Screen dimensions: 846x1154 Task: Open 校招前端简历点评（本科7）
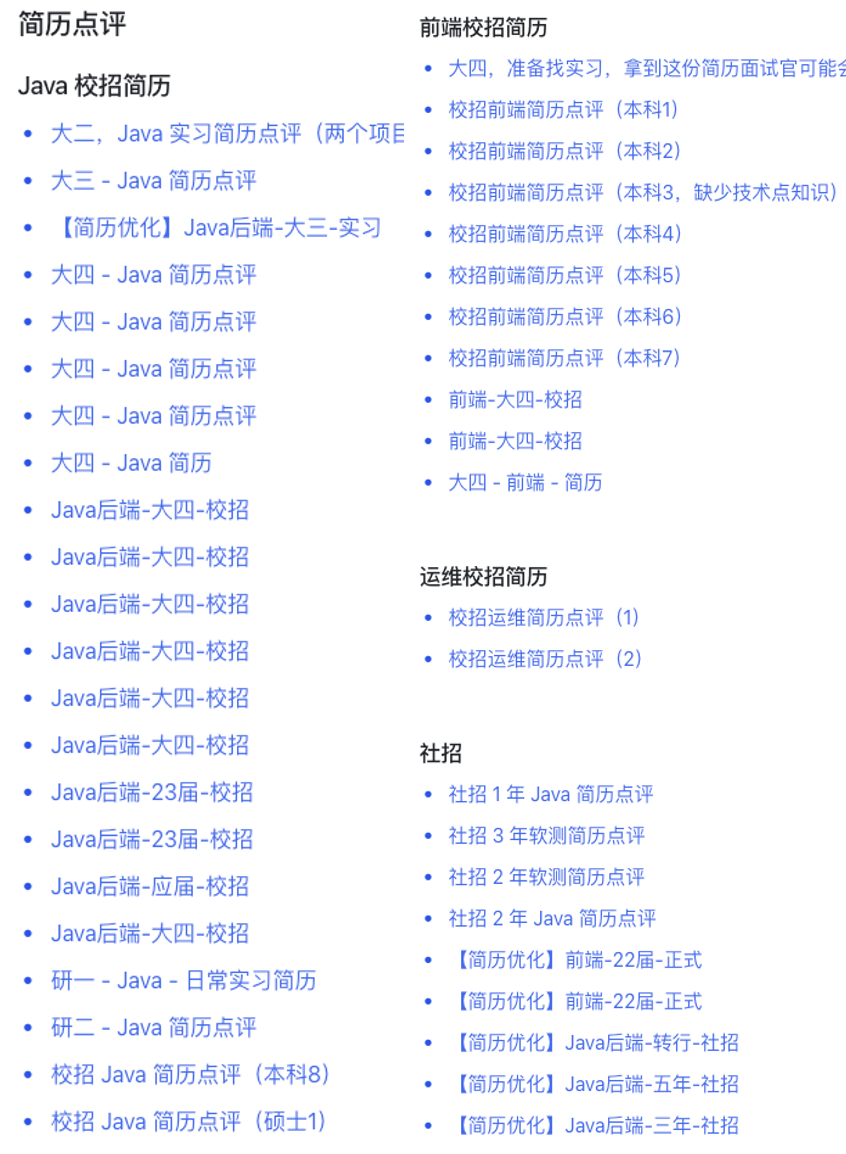coord(565,357)
